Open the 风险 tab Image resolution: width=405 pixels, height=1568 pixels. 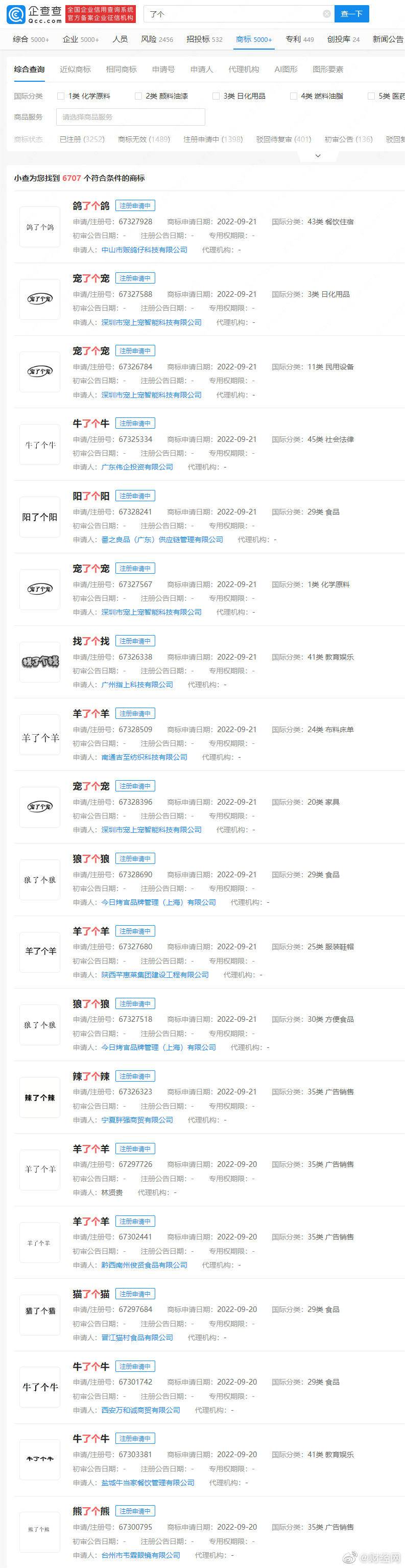click(156, 39)
